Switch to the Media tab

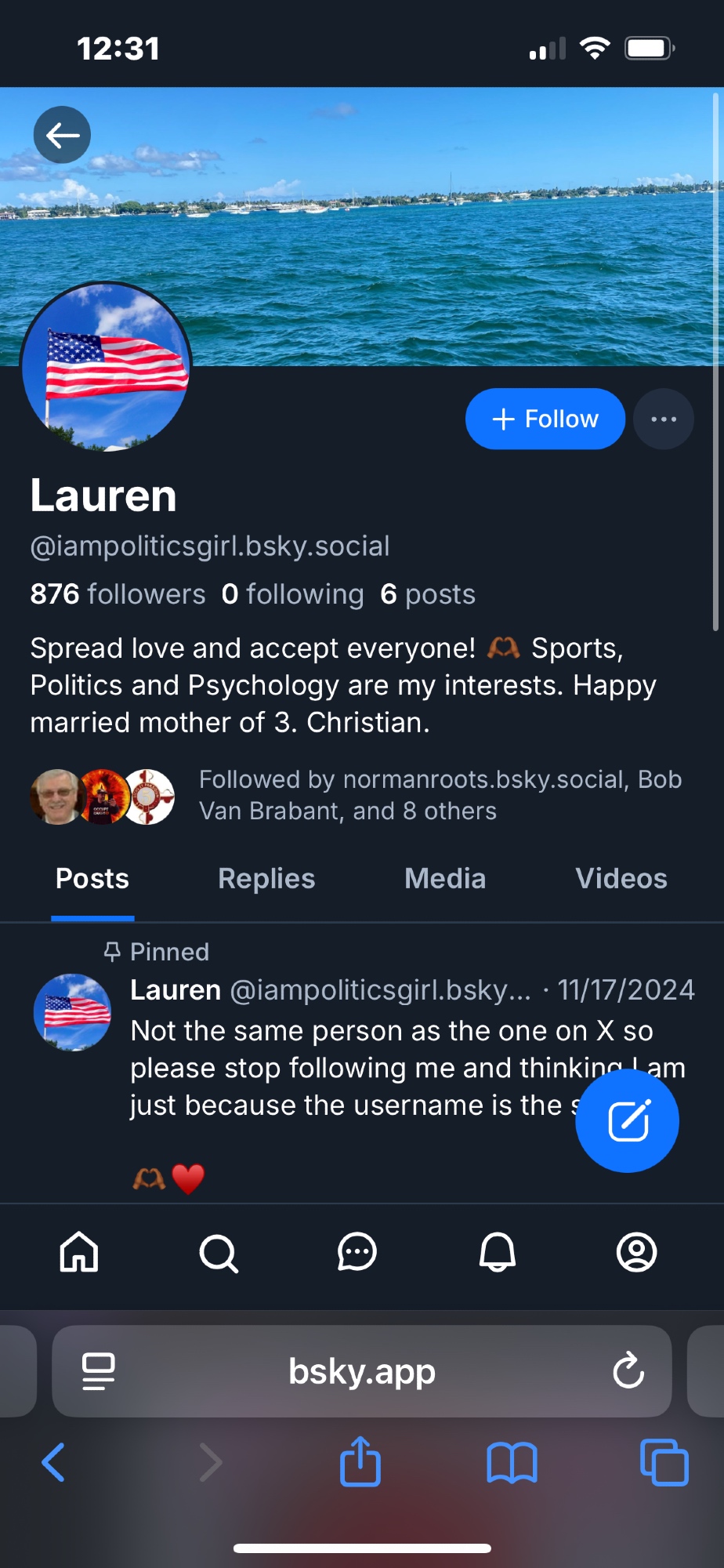[445, 879]
